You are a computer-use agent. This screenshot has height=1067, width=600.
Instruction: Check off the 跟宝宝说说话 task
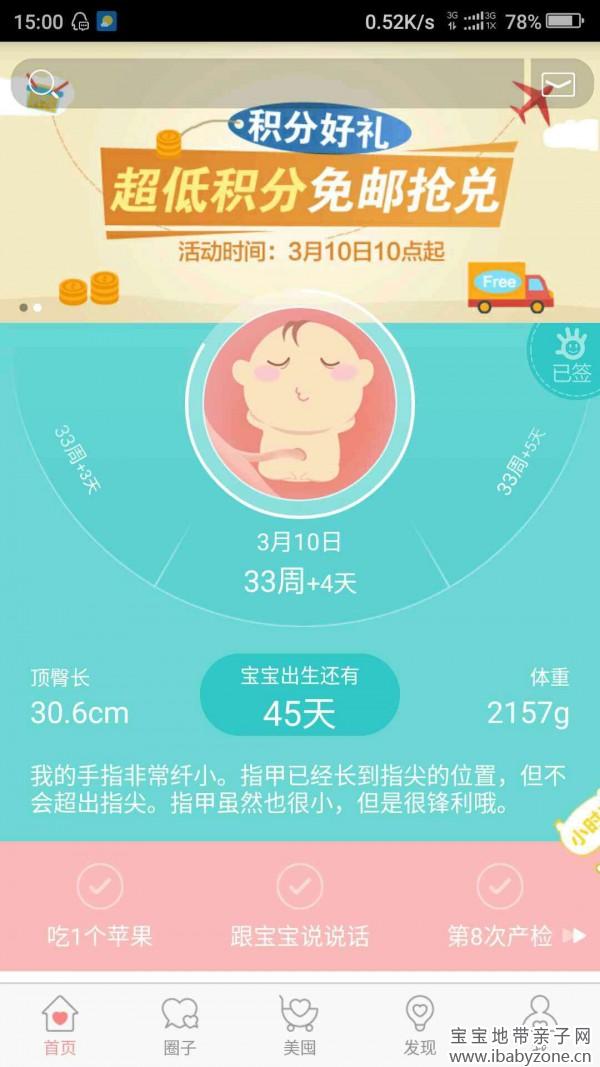point(300,886)
